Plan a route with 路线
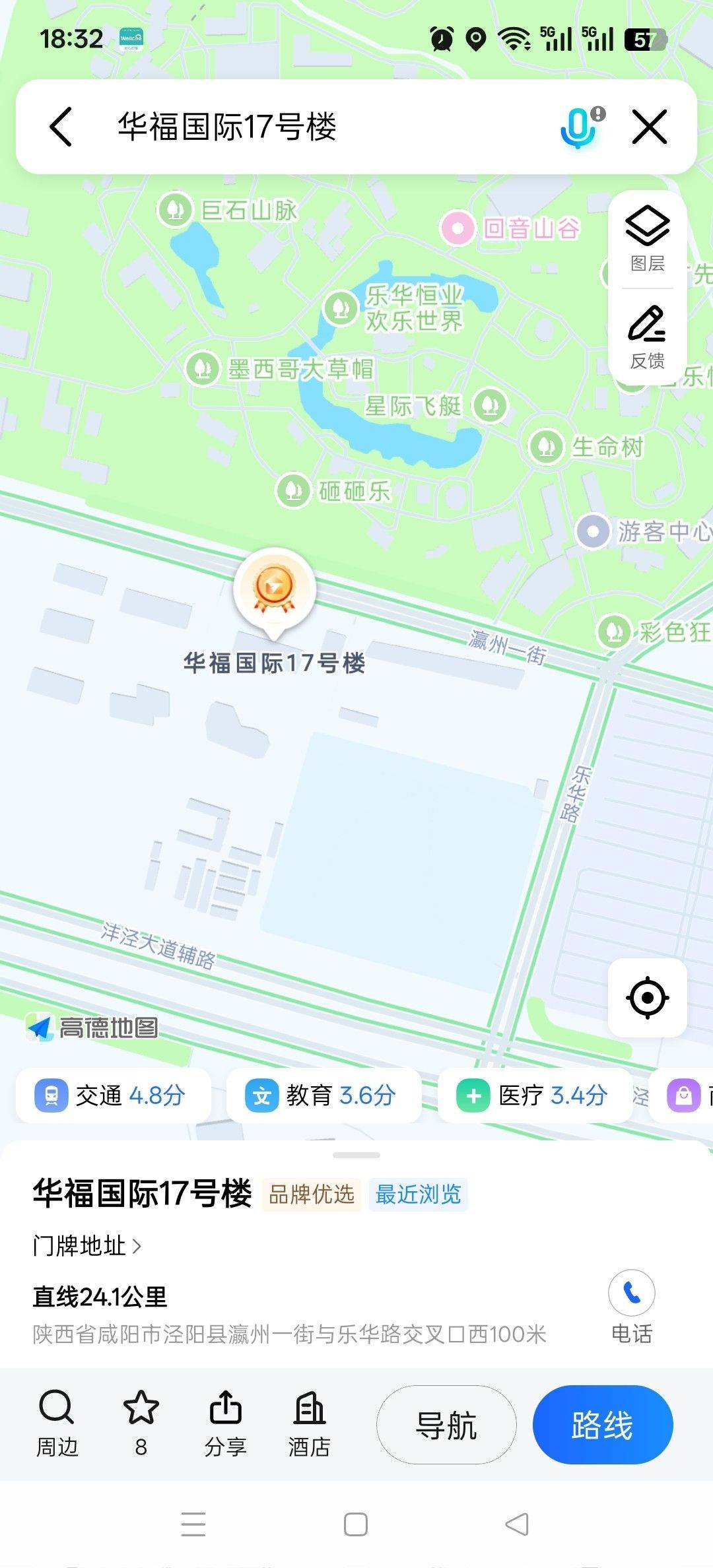The height and width of the screenshot is (1568, 713). pyautogui.click(x=603, y=1425)
